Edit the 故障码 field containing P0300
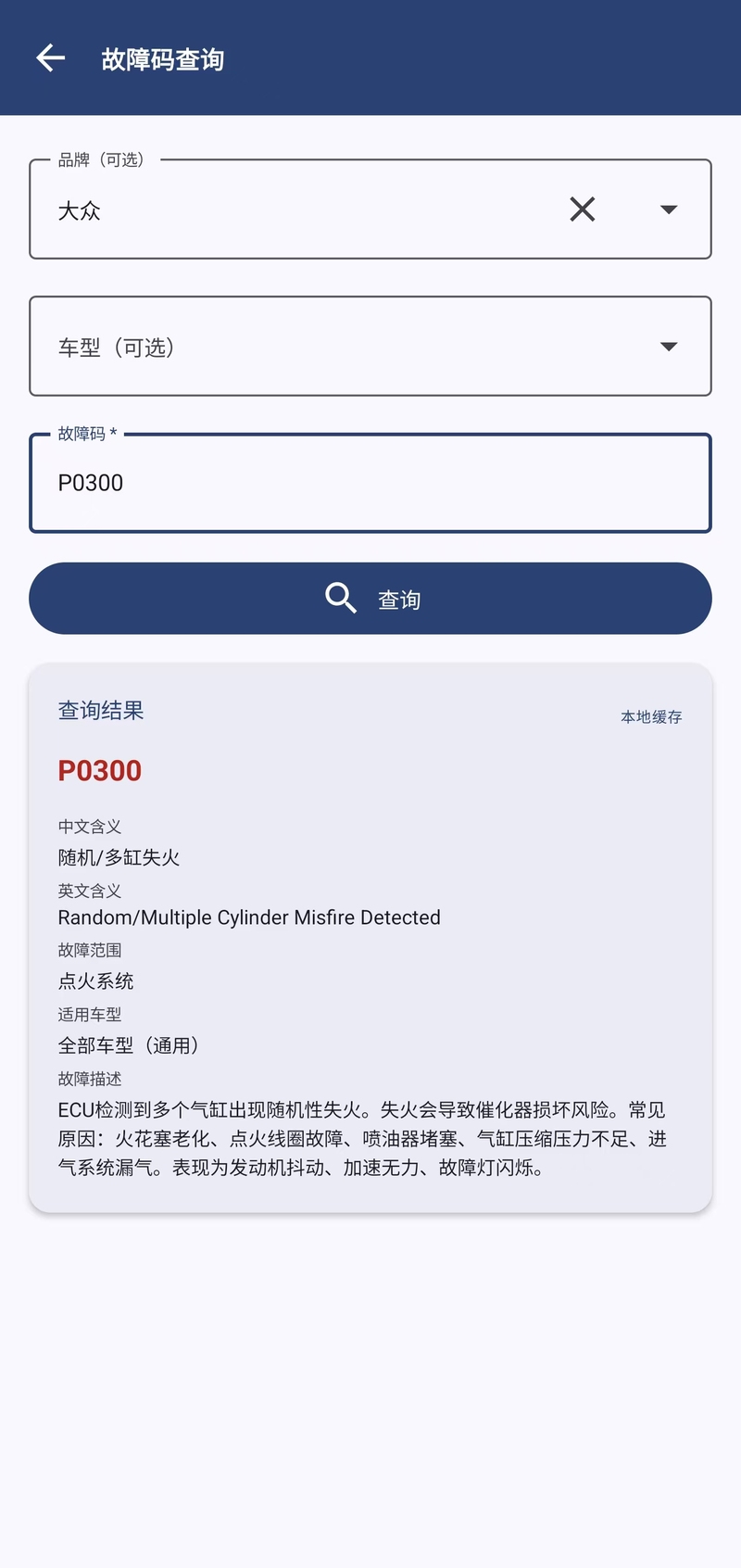Image resolution: width=741 pixels, height=1568 pixels. pyautogui.click(x=370, y=483)
